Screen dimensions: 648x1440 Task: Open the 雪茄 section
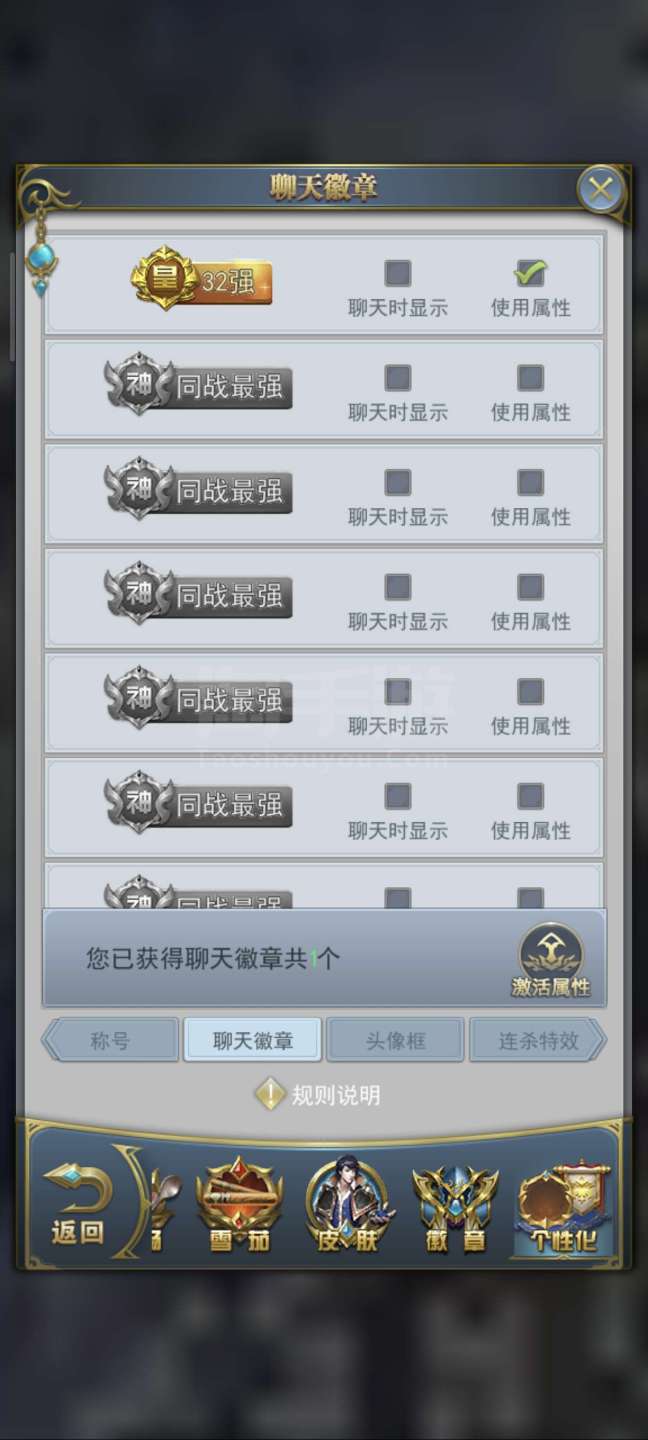pos(238,1207)
